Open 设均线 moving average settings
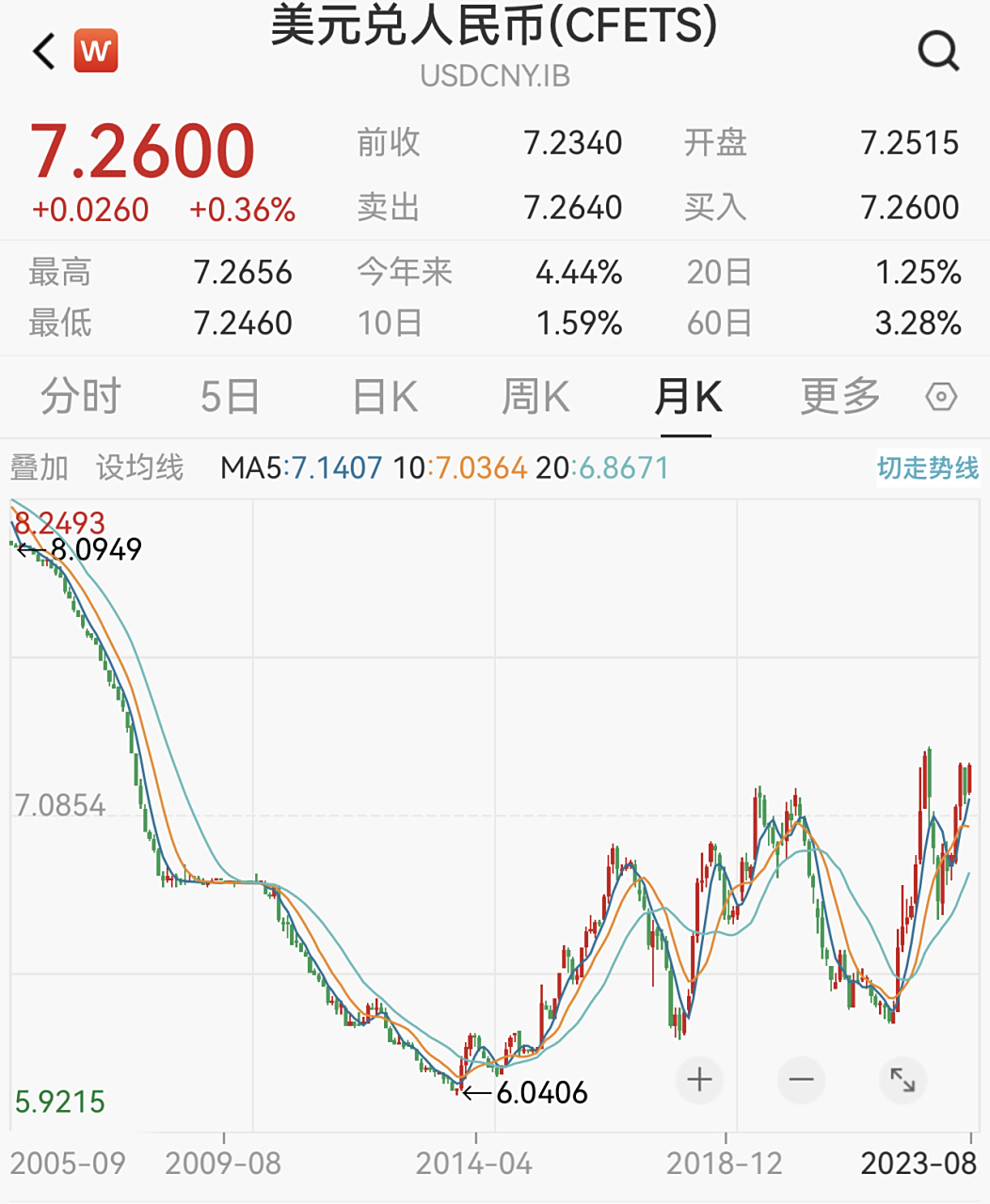The width and height of the screenshot is (990, 1204). tap(139, 467)
